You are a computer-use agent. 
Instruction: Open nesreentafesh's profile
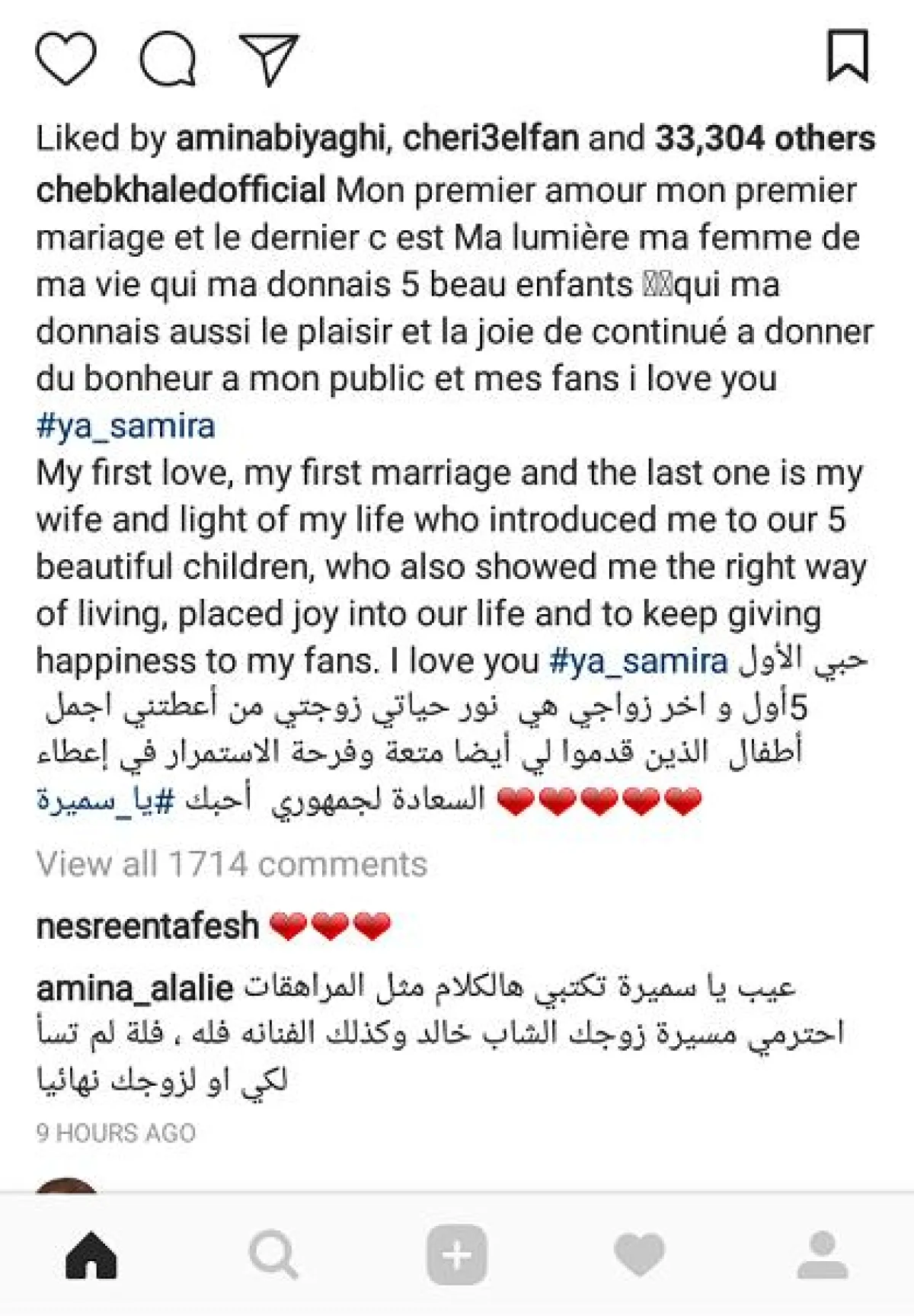tap(147, 926)
